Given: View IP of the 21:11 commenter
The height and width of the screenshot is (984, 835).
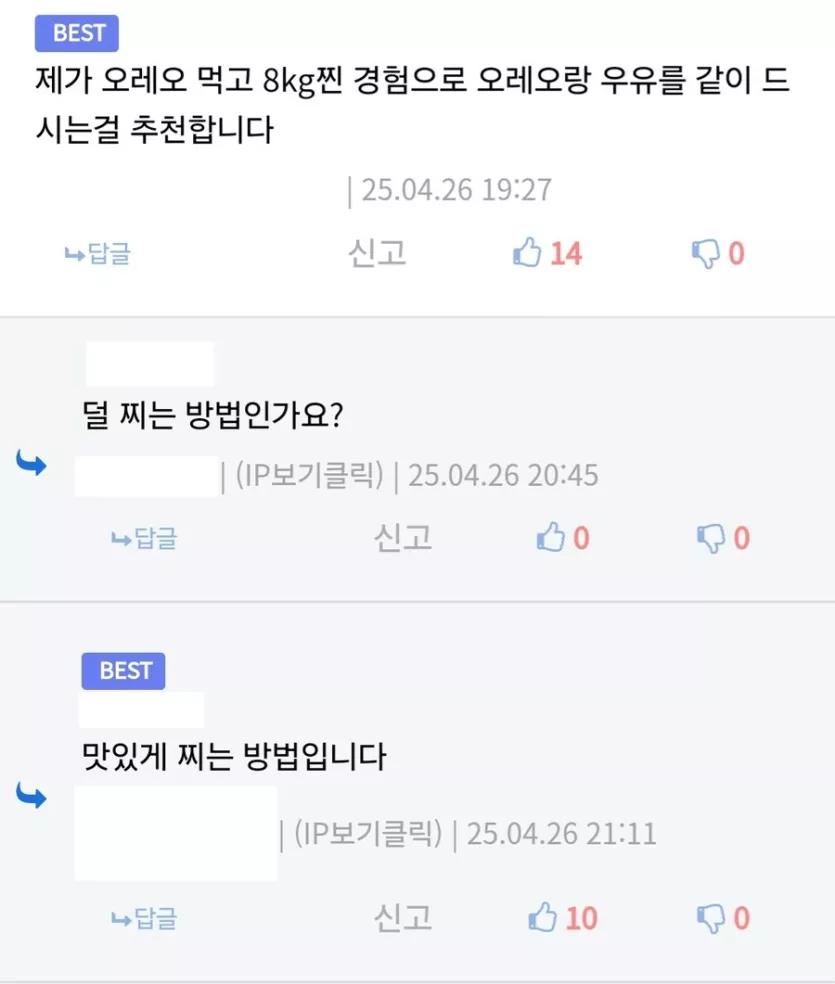Looking at the screenshot, I should [x=367, y=833].
